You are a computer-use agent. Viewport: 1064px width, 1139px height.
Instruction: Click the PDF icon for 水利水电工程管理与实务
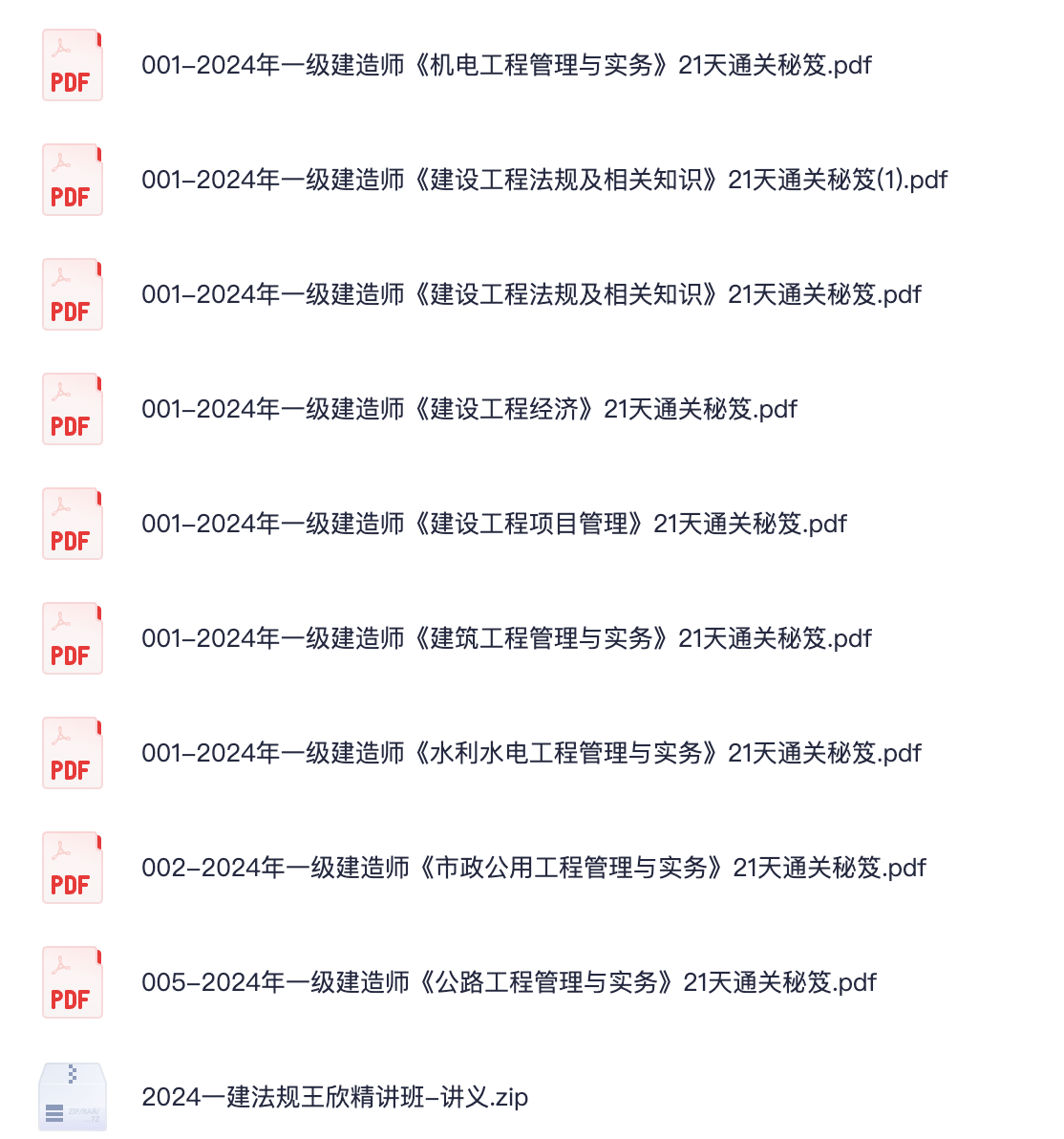(x=73, y=753)
